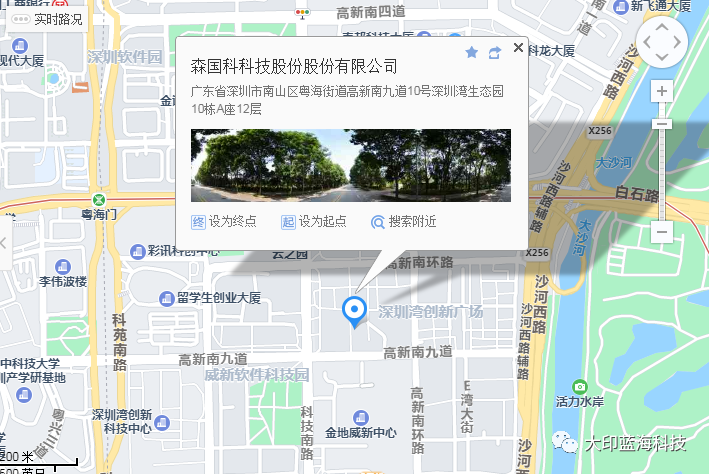Share this location

click(x=494, y=52)
